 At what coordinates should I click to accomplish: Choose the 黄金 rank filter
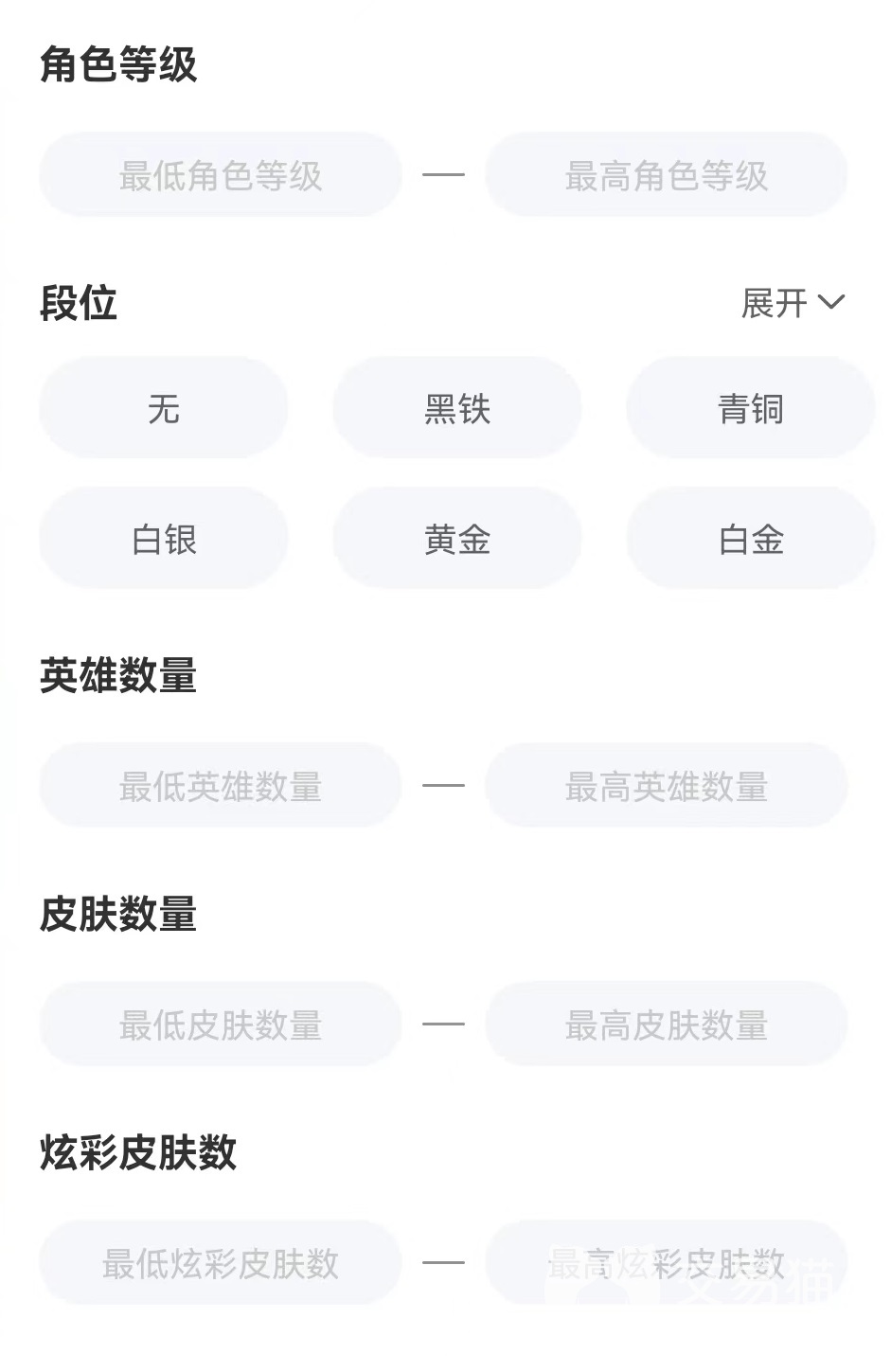coord(456,539)
